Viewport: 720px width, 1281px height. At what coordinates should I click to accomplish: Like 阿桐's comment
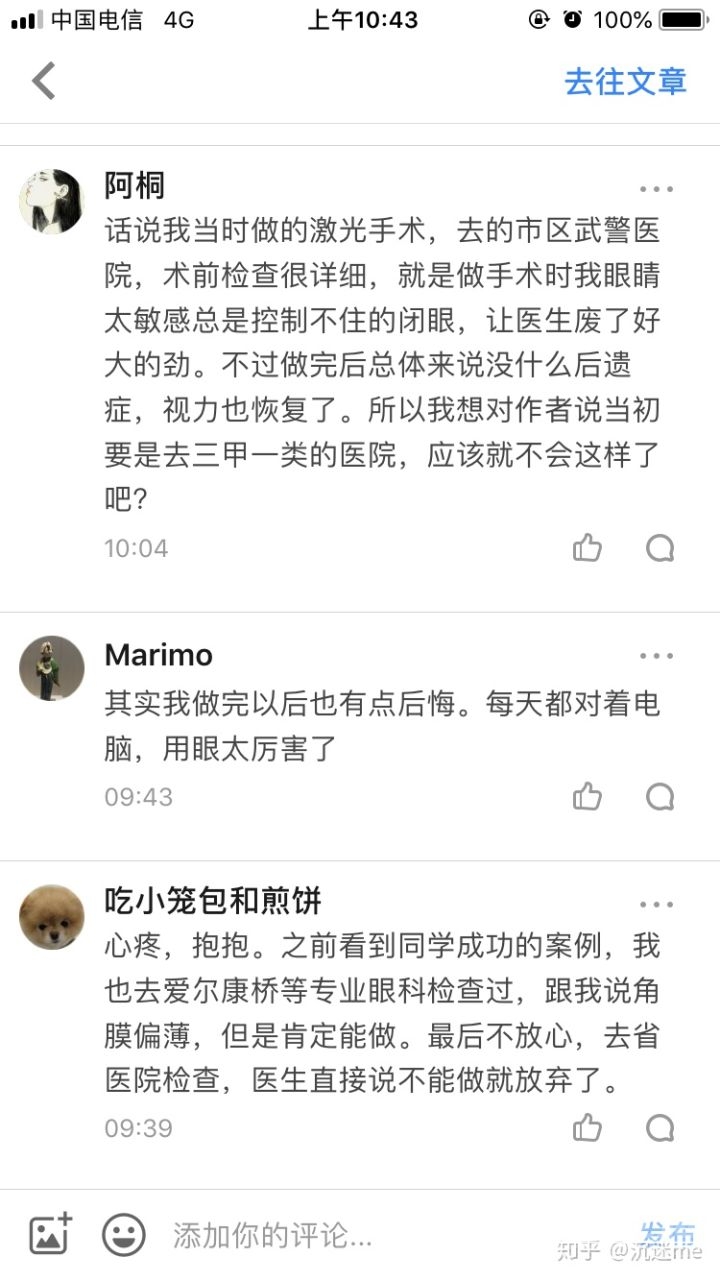pyautogui.click(x=587, y=548)
